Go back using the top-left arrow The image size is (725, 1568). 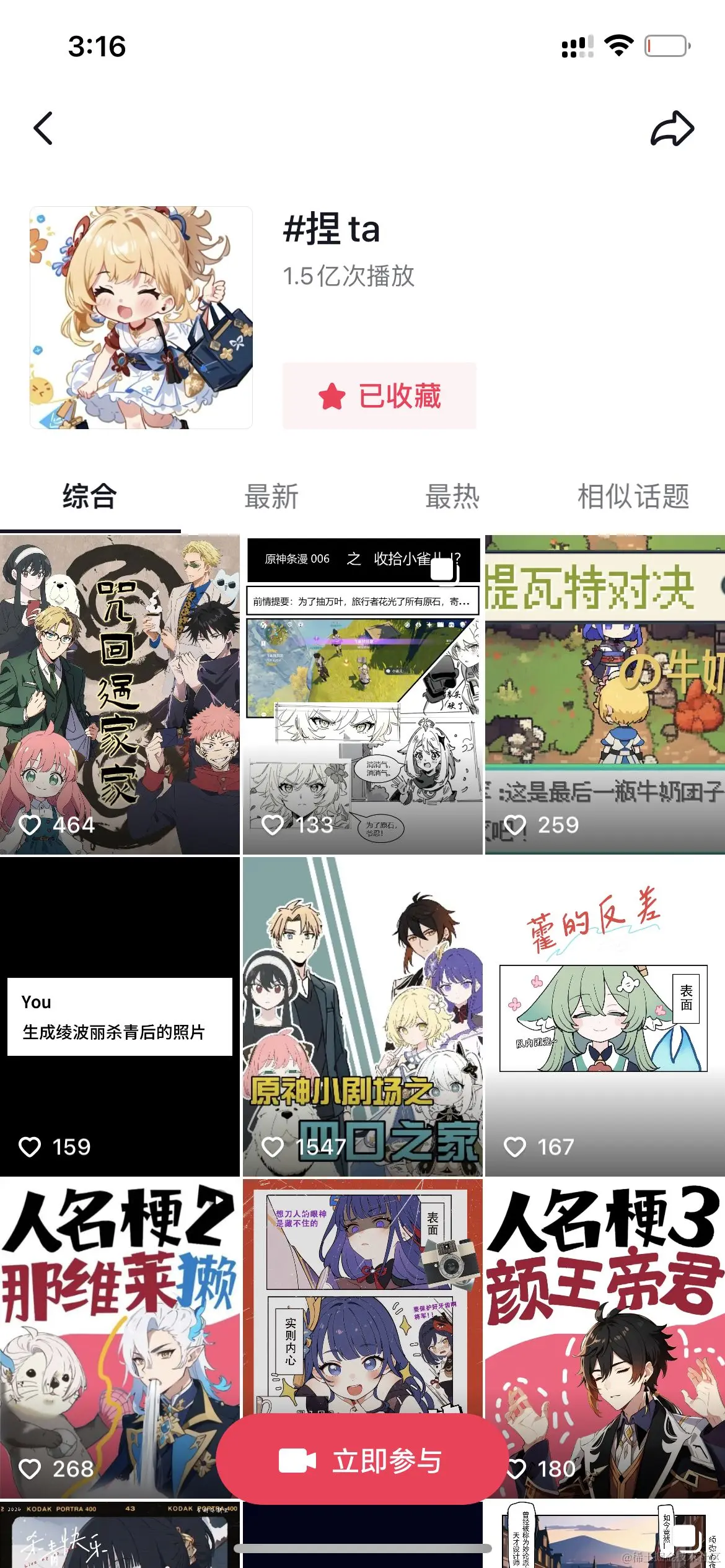(x=43, y=129)
